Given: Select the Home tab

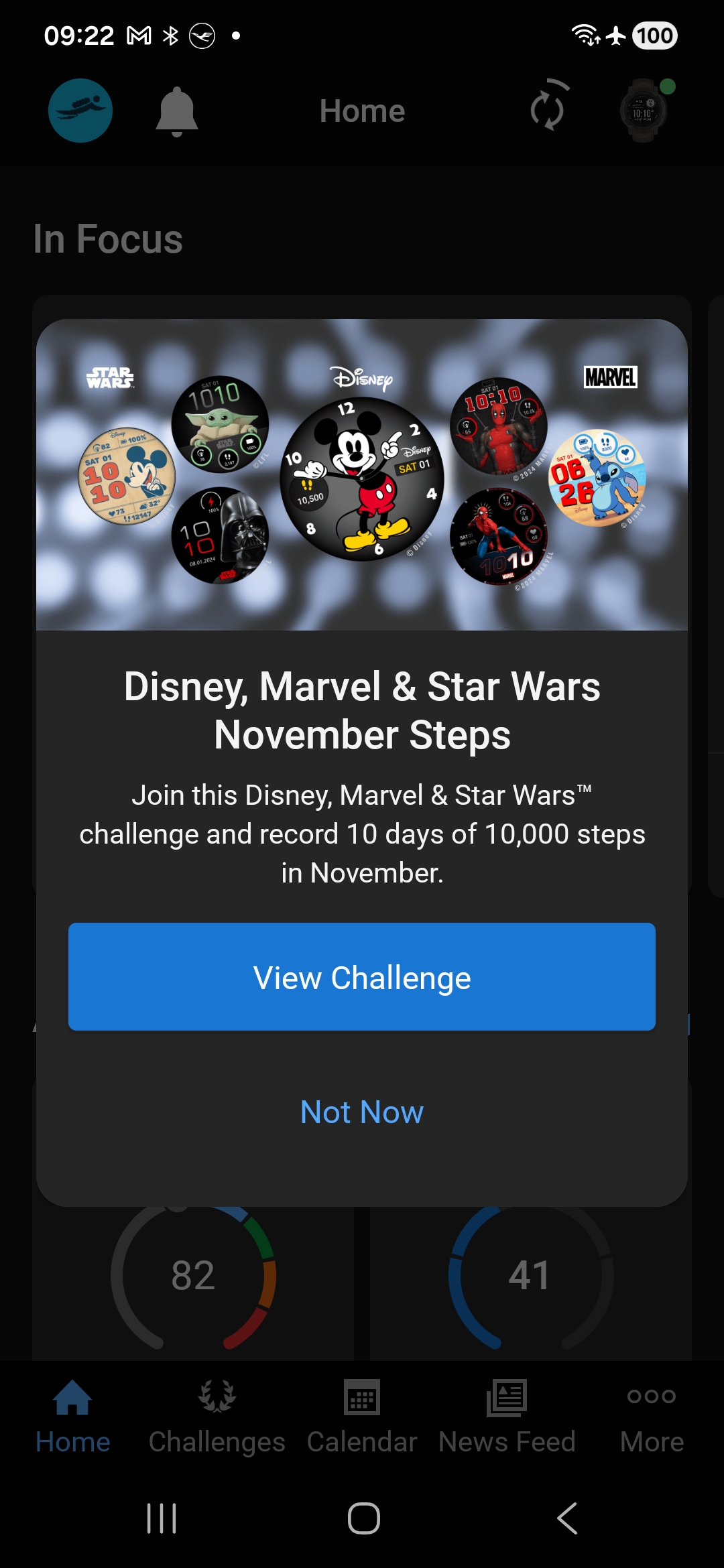Looking at the screenshot, I should [72, 1415].
